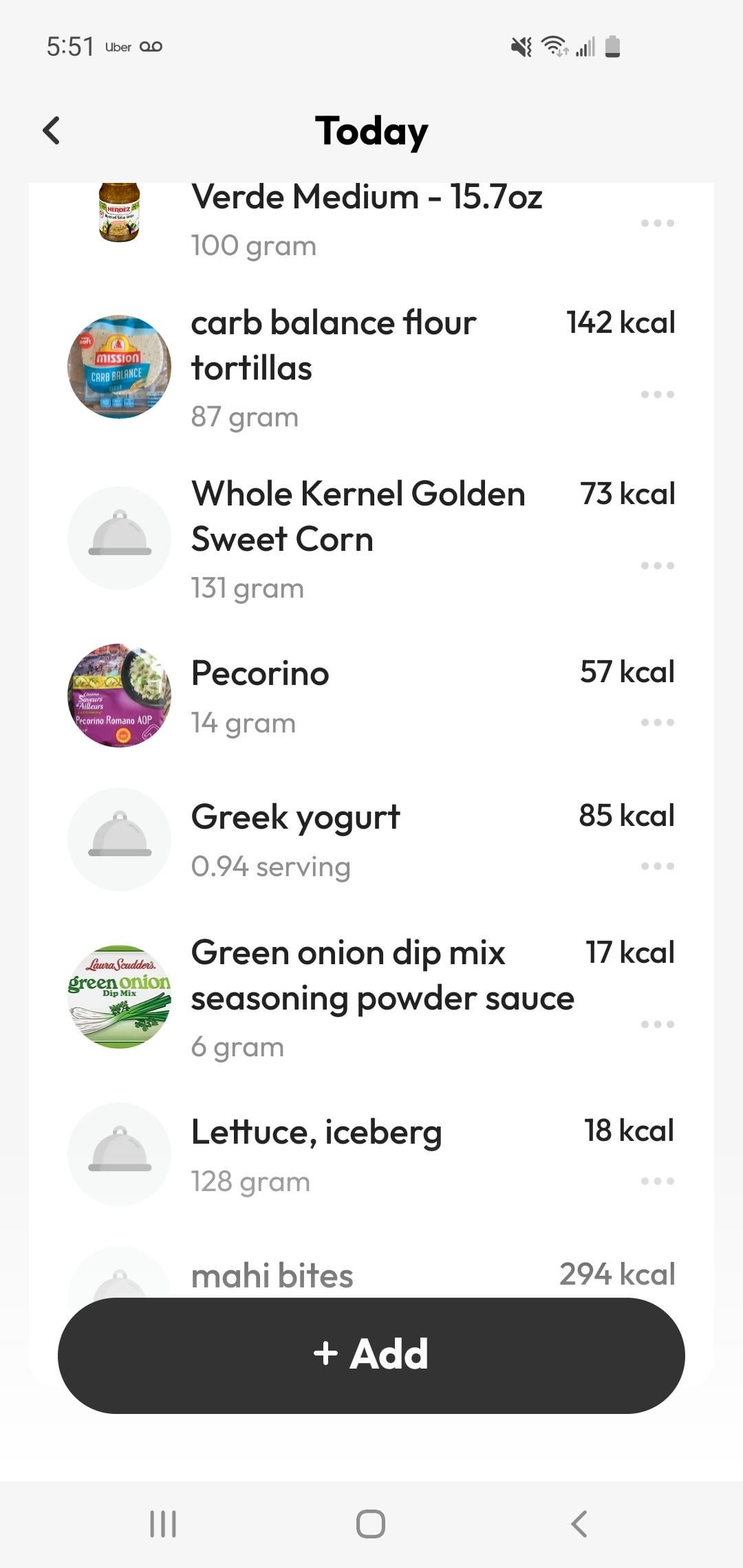Open the Greek yogurt entry

click(371, 840)
